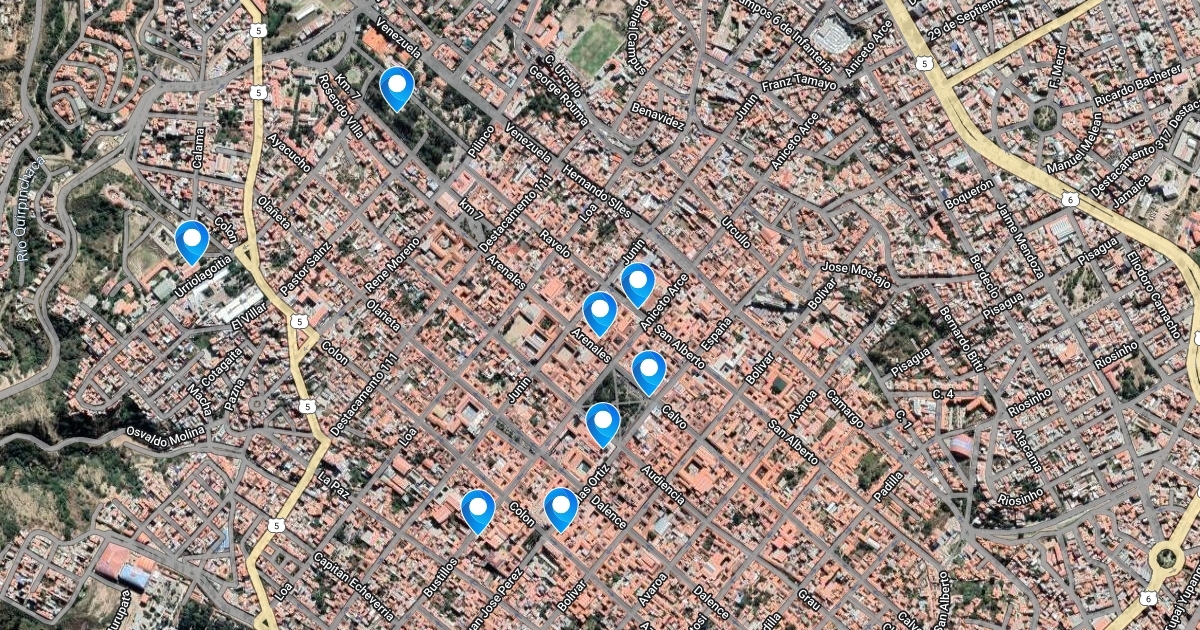Tap the pin near Bustillos and Colon
The image size is (1200, 630).
point(478,509)
